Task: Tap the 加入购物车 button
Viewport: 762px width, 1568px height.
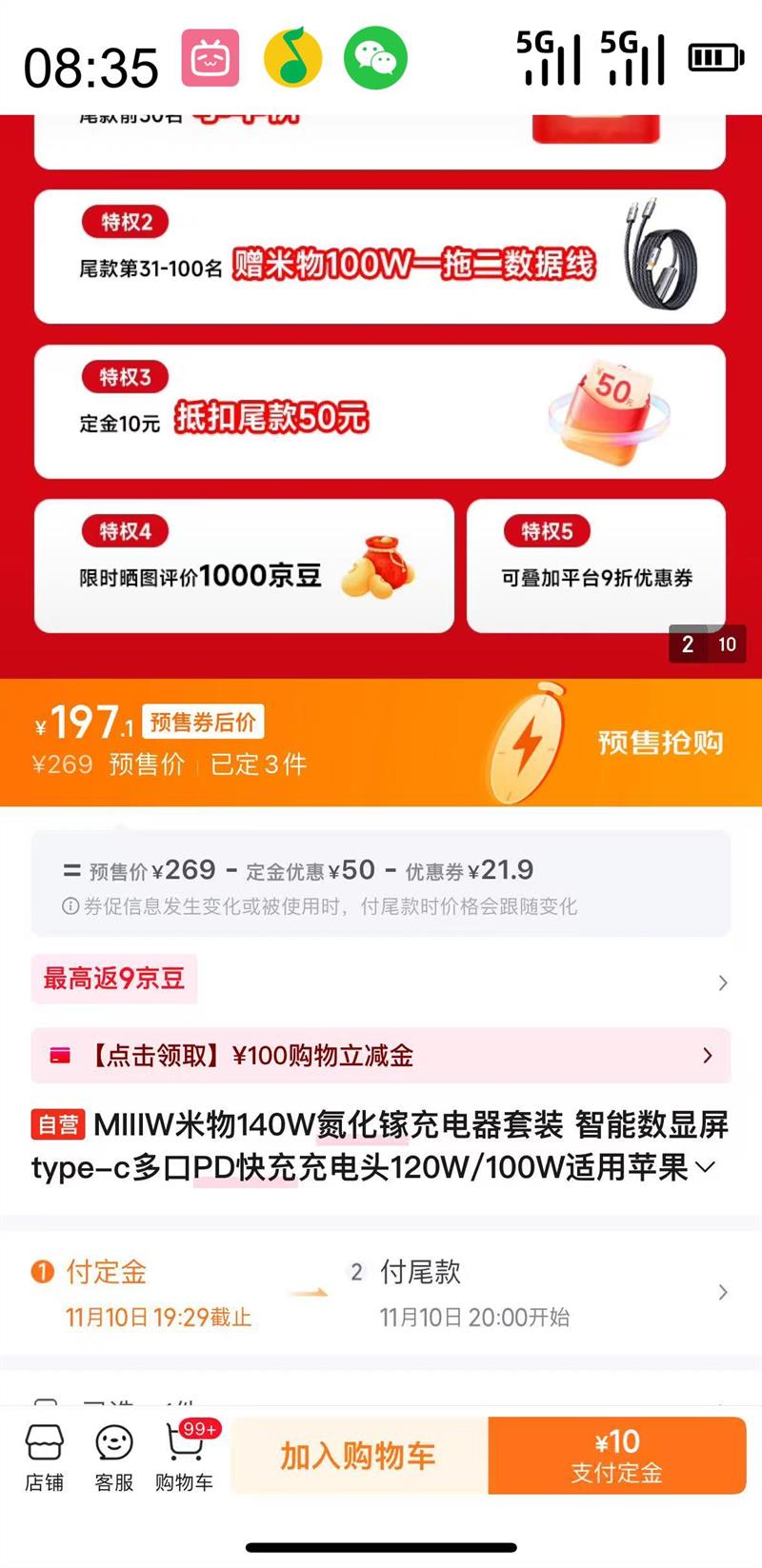Action: click(x=358, y=1455)
